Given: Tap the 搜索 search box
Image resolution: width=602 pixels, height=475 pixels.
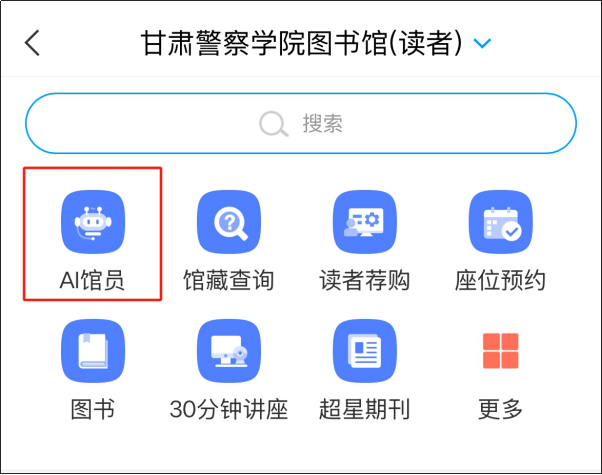Looking at the screenshot, I should coord(301,123).
